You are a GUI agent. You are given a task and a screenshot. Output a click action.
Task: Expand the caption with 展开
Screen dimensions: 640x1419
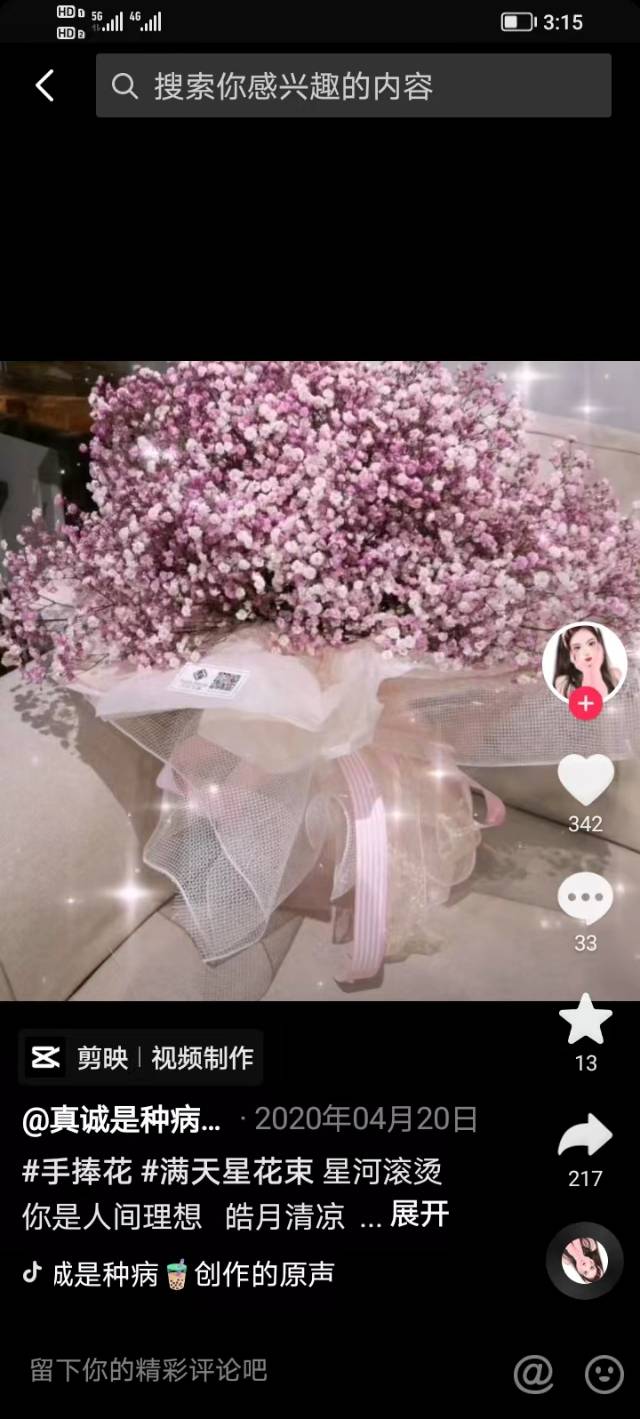point(419,1215)
